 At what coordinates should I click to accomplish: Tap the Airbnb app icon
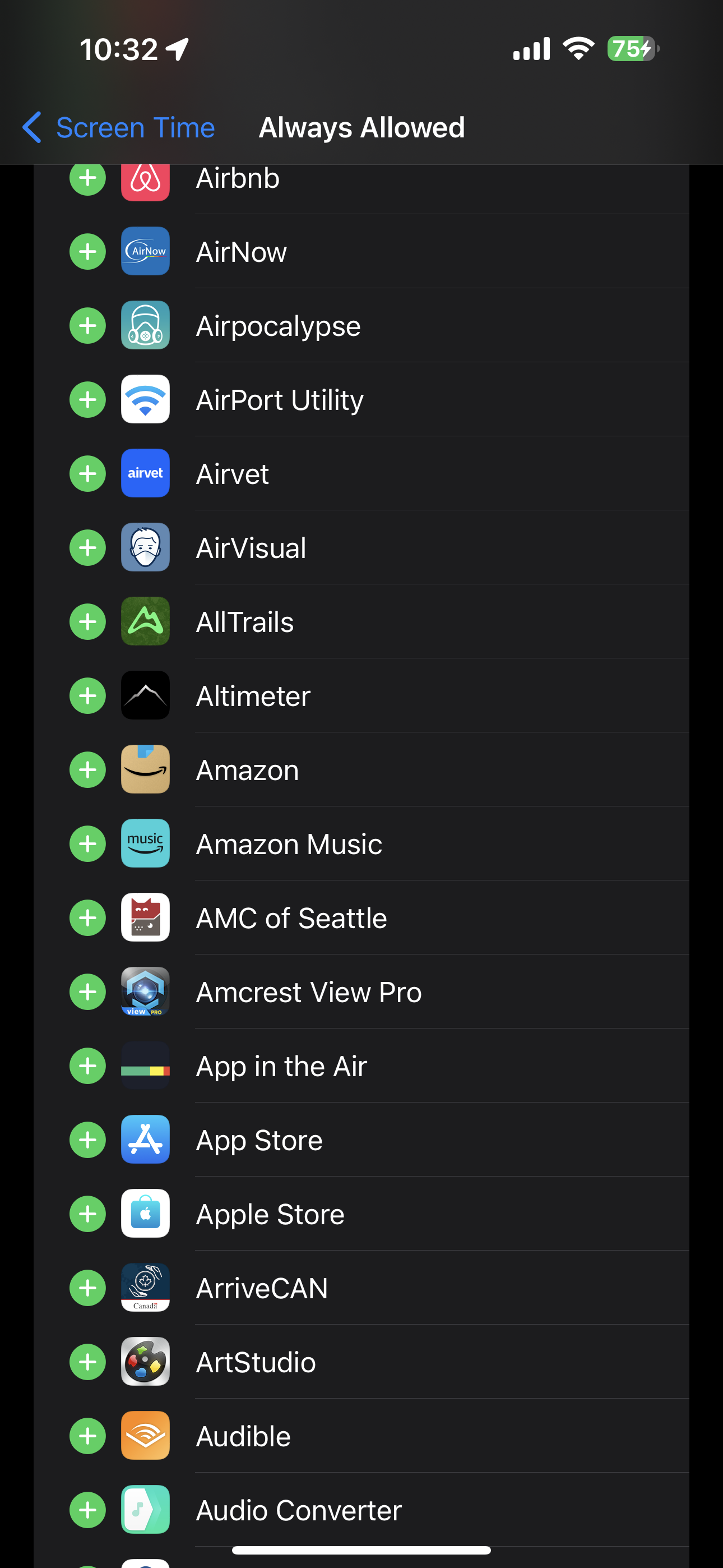point(146,179)
